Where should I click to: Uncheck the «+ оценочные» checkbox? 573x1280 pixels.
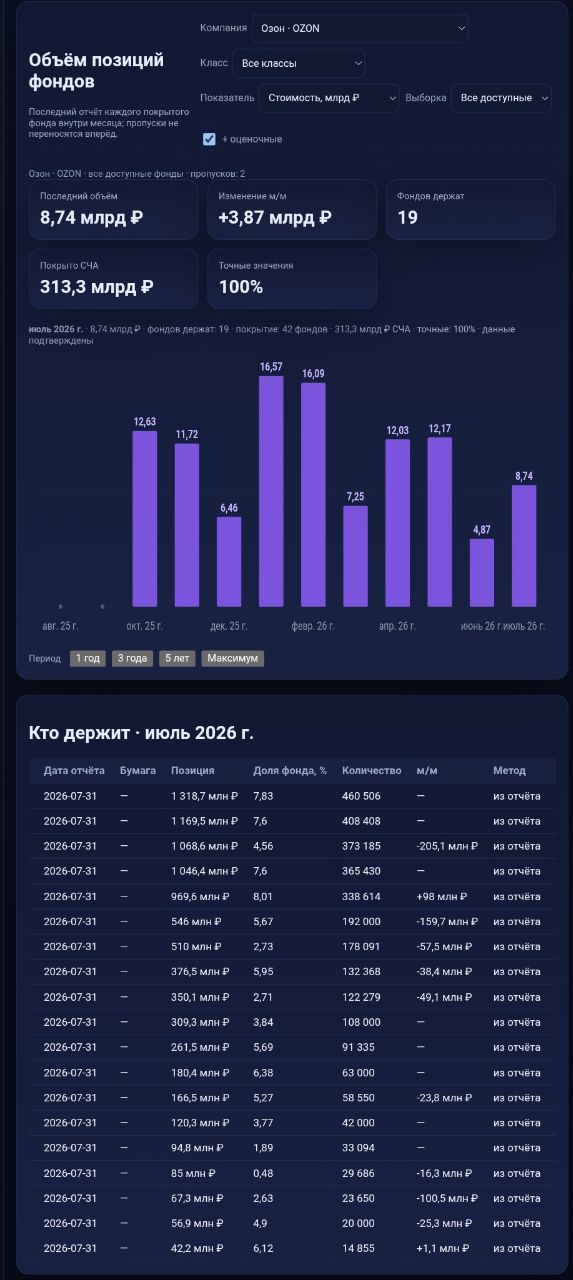(x=209, y=139)
